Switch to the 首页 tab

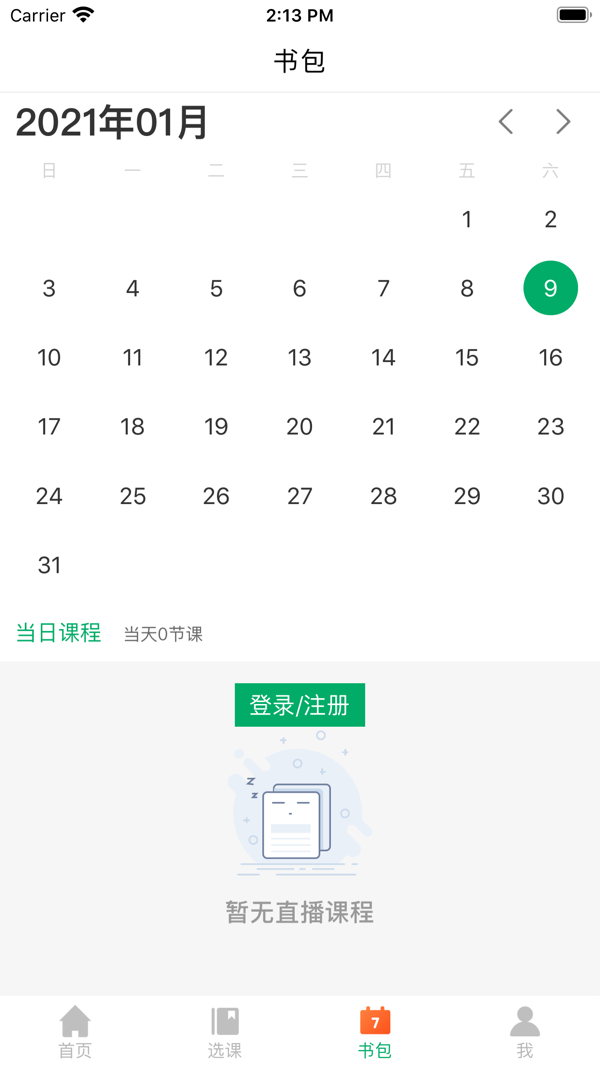(x=75, y=1032)
